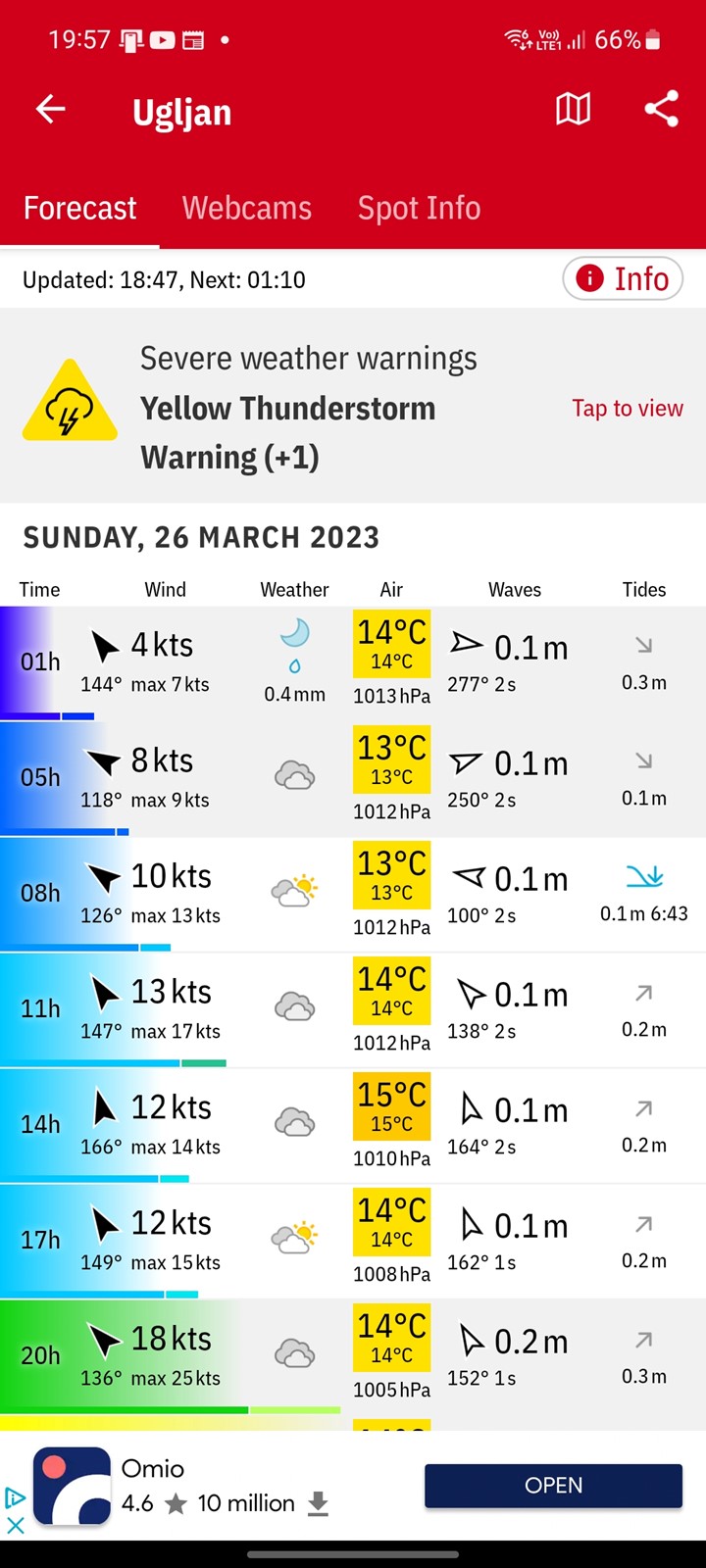The width and height of the screenshot is (706, 1568).
Task: Go back using the arrow icon
Action: click(x=51, y=110)
